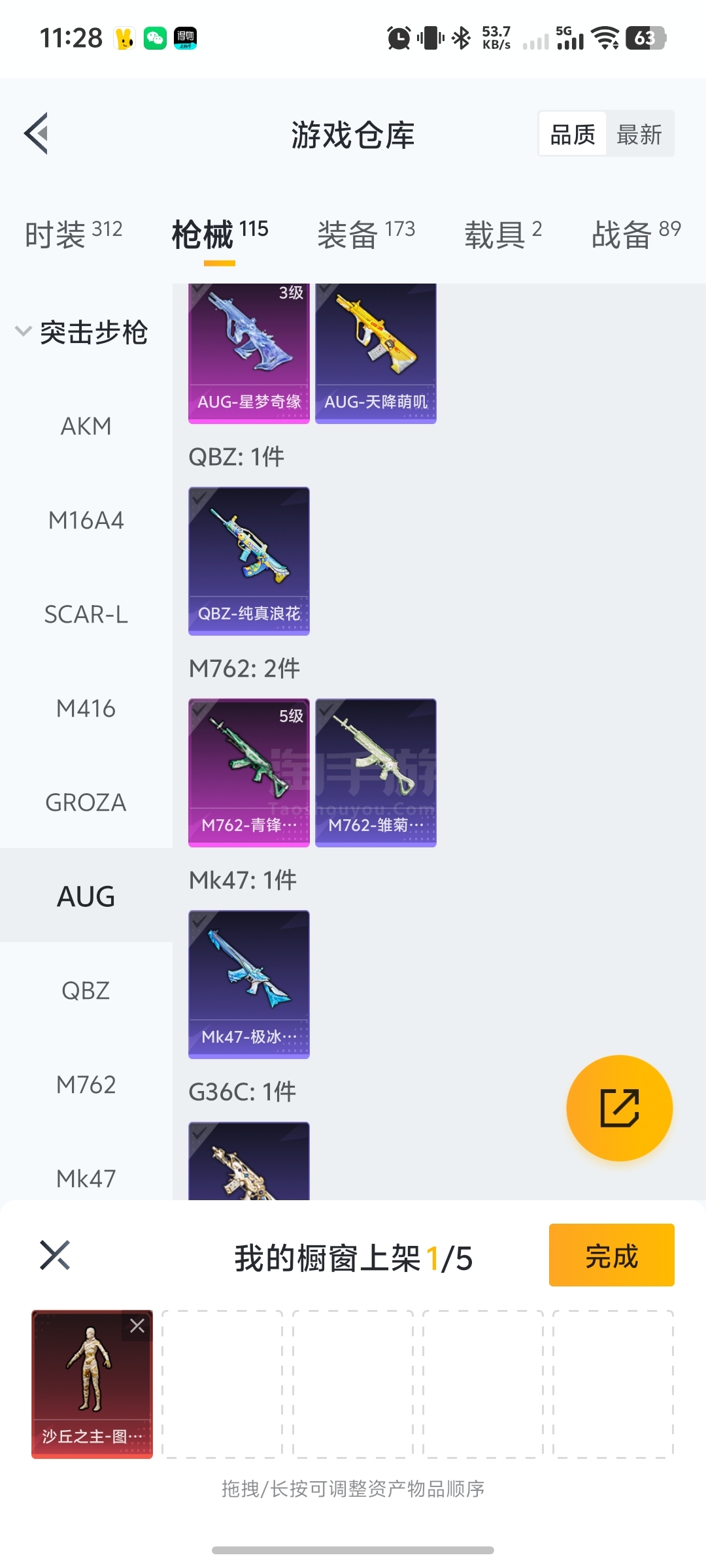The width and height of the screenshot is (706, 1568).
Task: Open the 载具 tab
Action: click(503, 234)
